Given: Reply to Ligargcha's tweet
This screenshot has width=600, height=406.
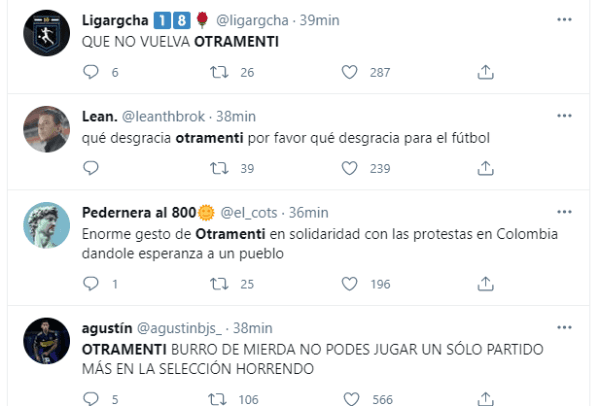Looking at the screenshot, I should [x=90, y=72].
